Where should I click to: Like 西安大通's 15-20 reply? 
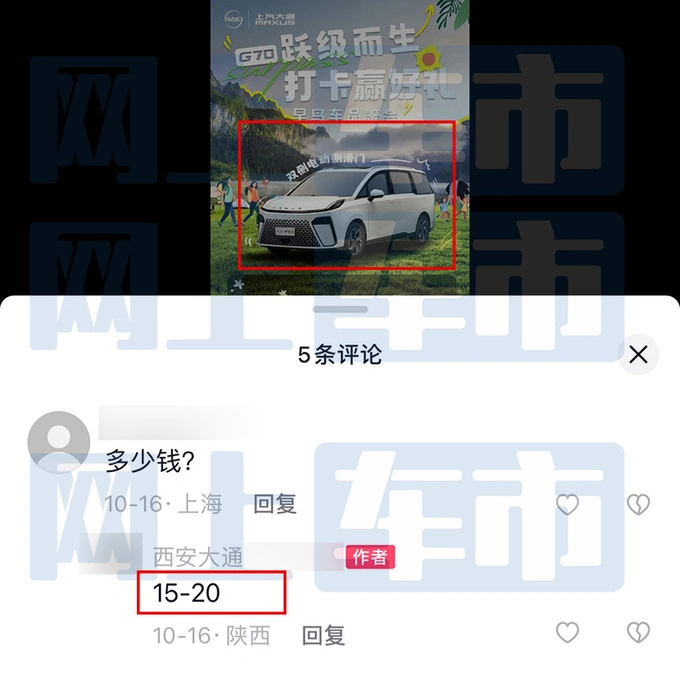click(x=567, y=632)
